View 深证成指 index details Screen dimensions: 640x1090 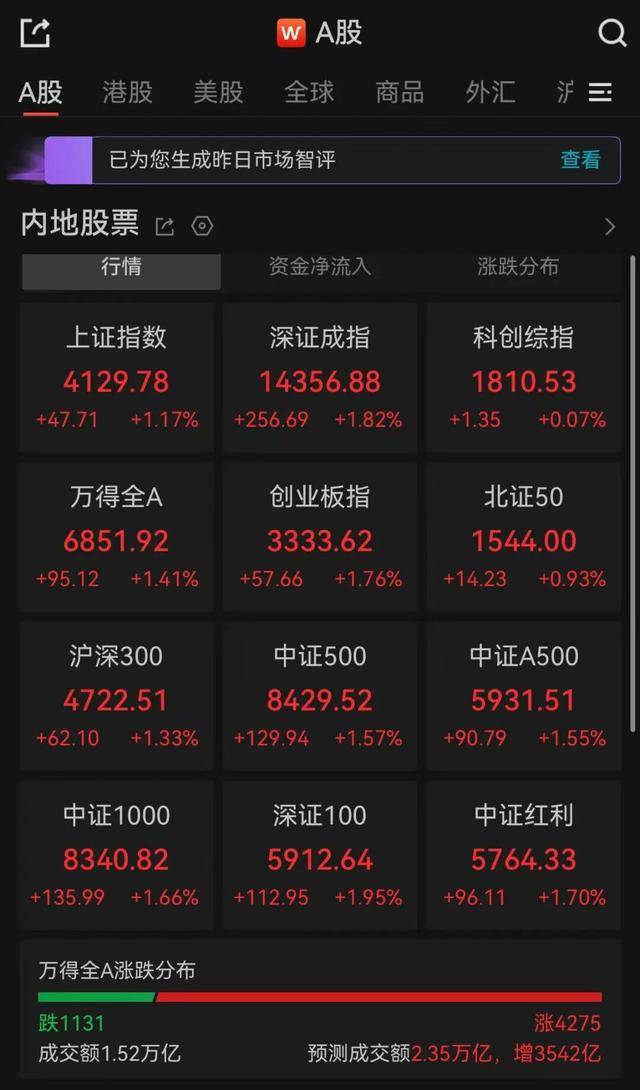click(x=320, y=378)
